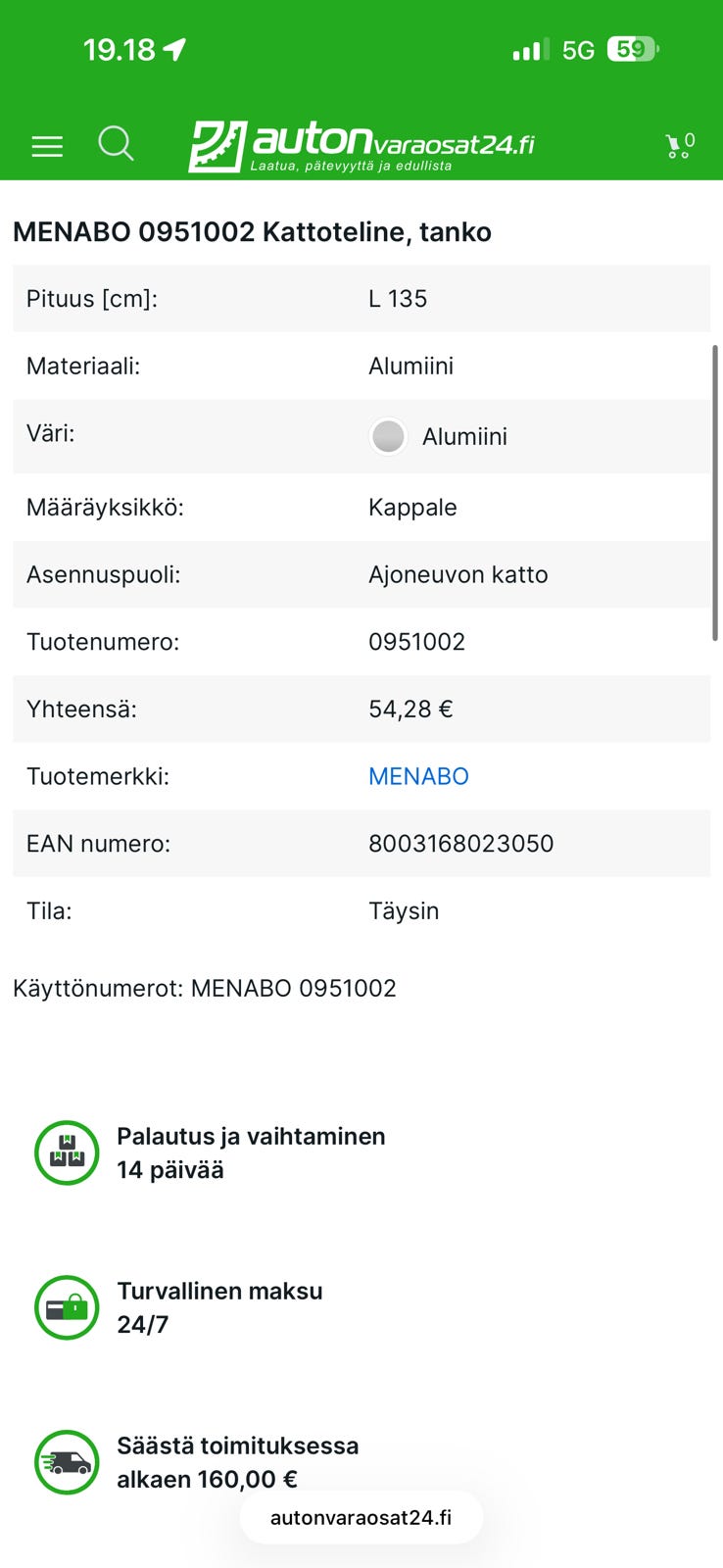Tap the magnifying glass search icon
723x1568 pixels.
coord(117,143)
